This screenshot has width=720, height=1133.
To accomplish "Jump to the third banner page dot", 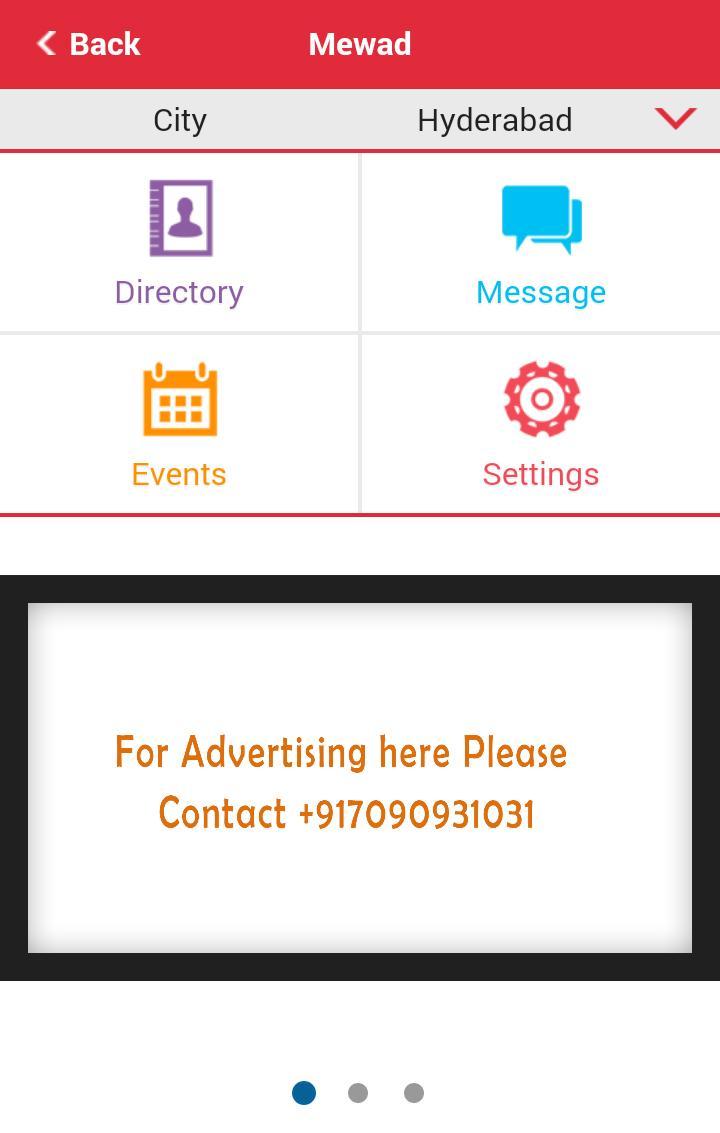I will pyautogui.click(x=414, y=1093).
